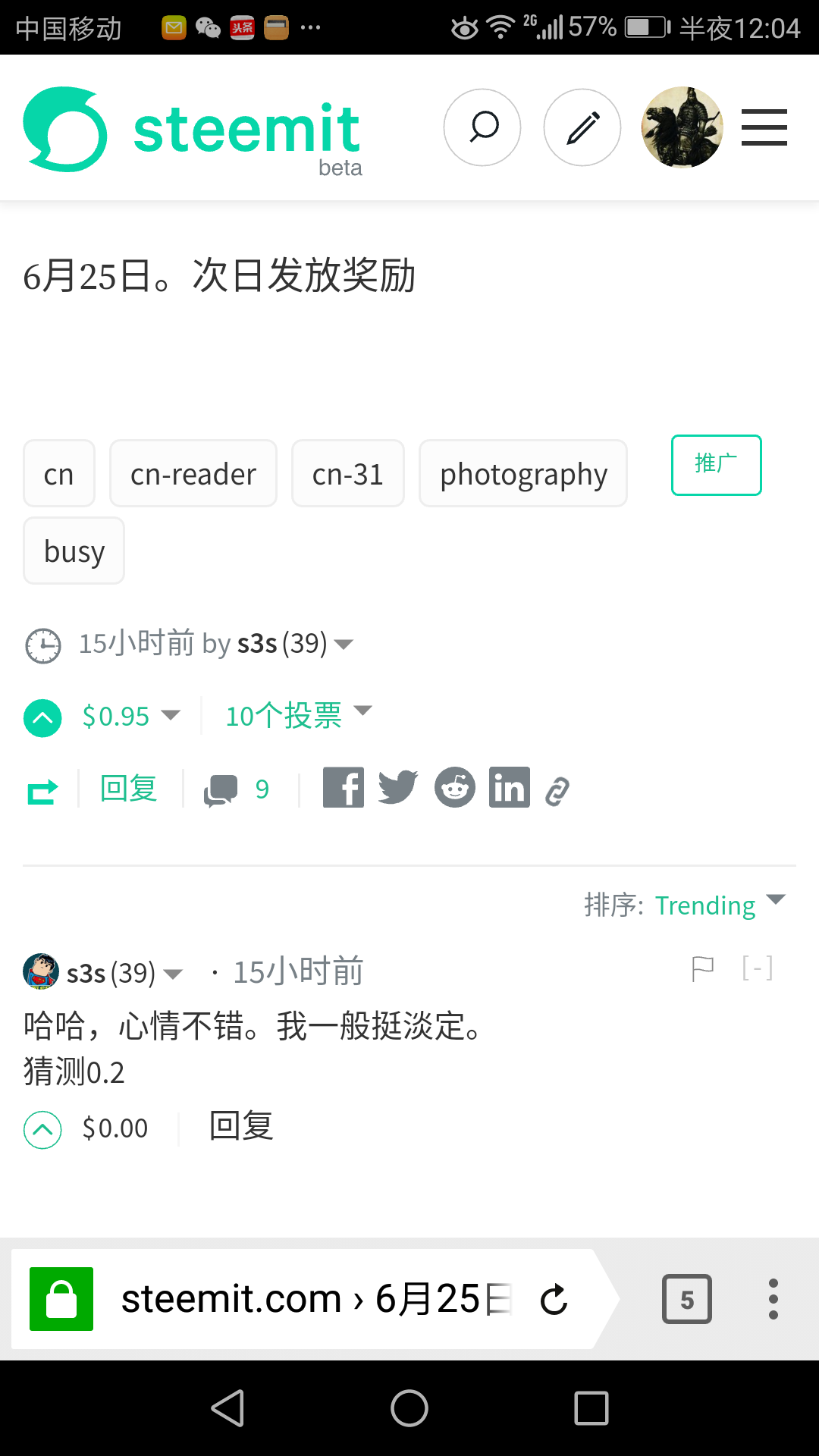Expand the 10个投票 voters list
819x1456 pixels.
[x=298, y=714]
